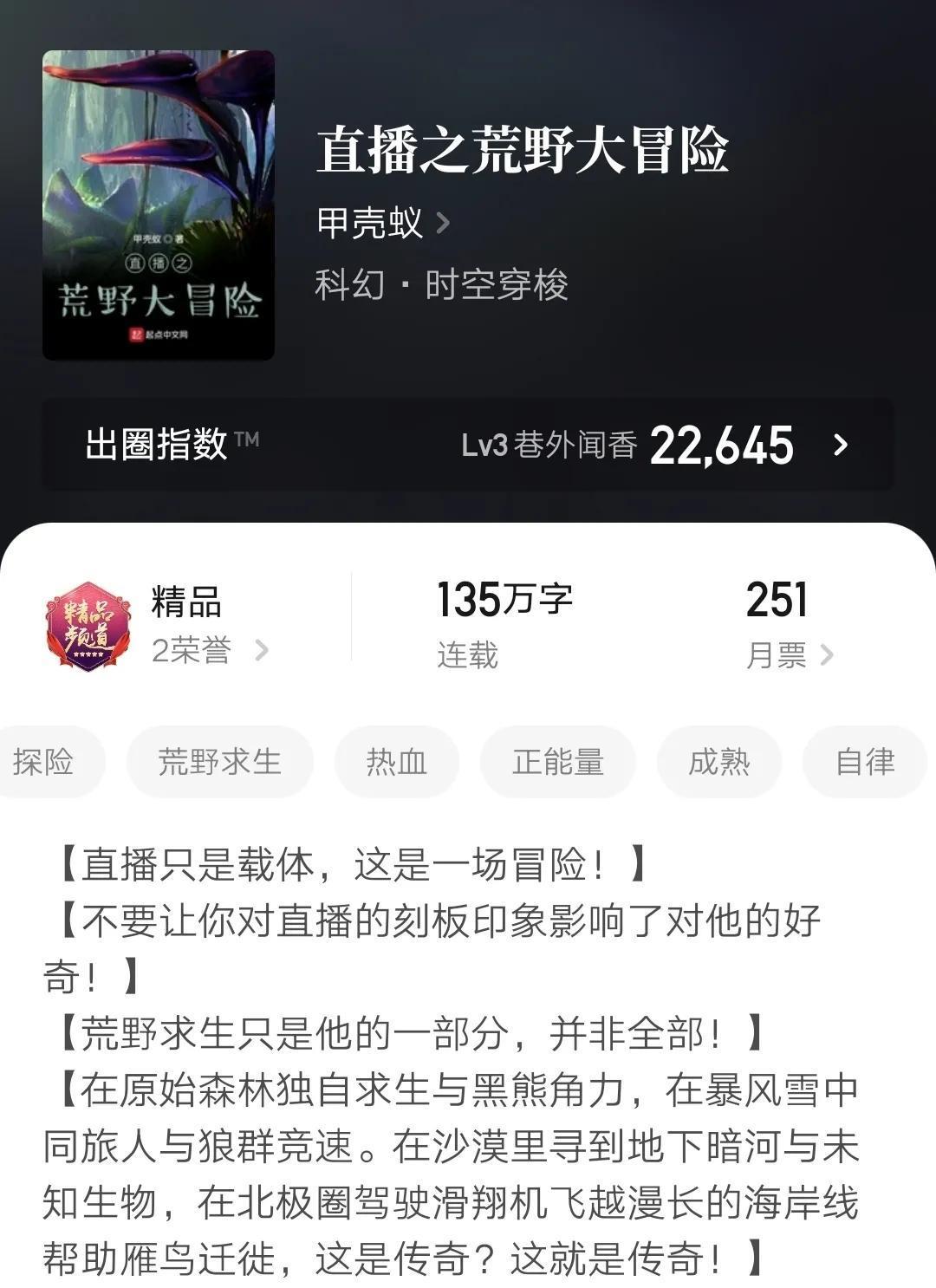
Task: Select the 正能量 tag chip
Action: coord(557,762)
